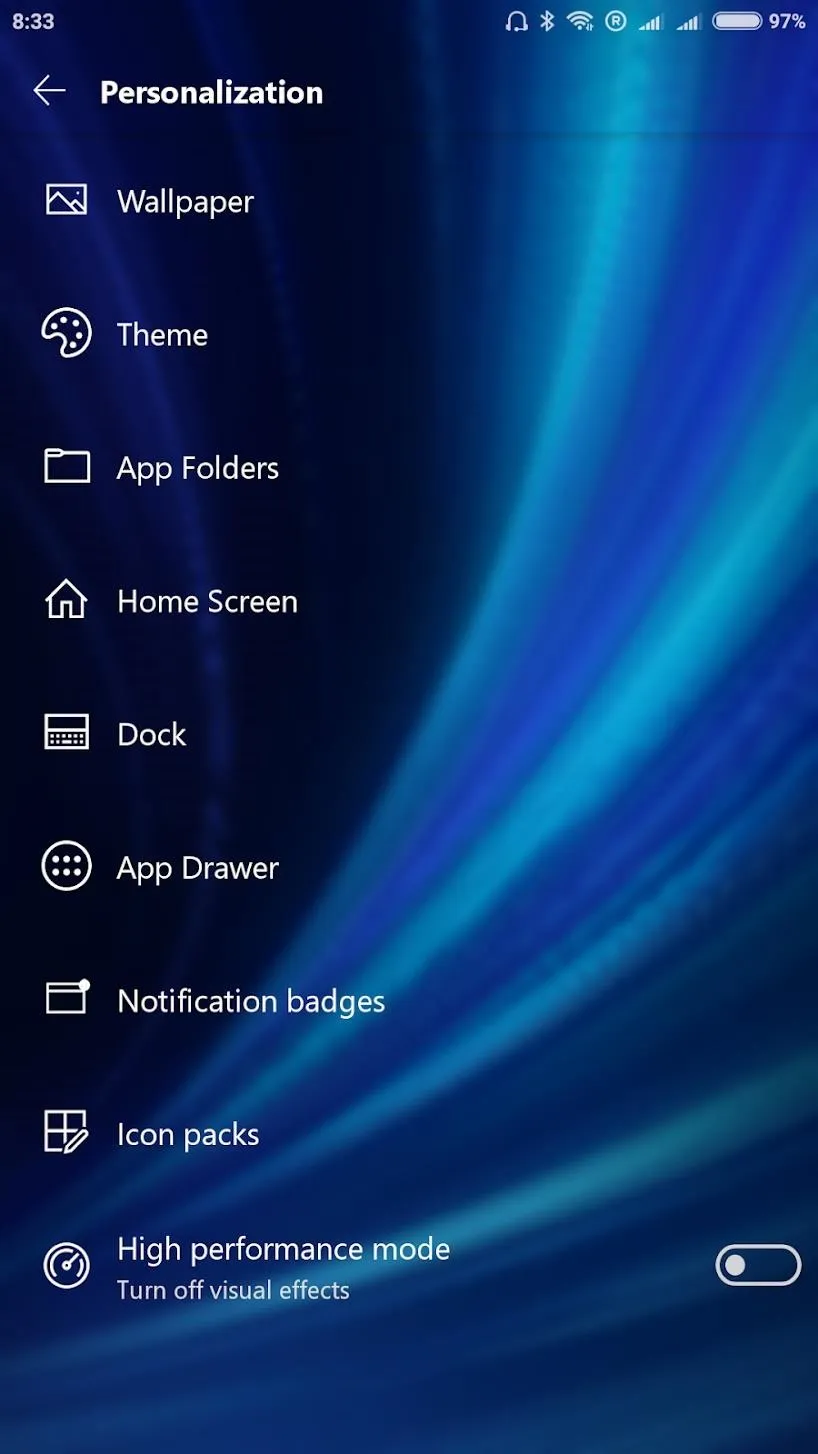Enable the High performance mode switch

(758, 1265)
